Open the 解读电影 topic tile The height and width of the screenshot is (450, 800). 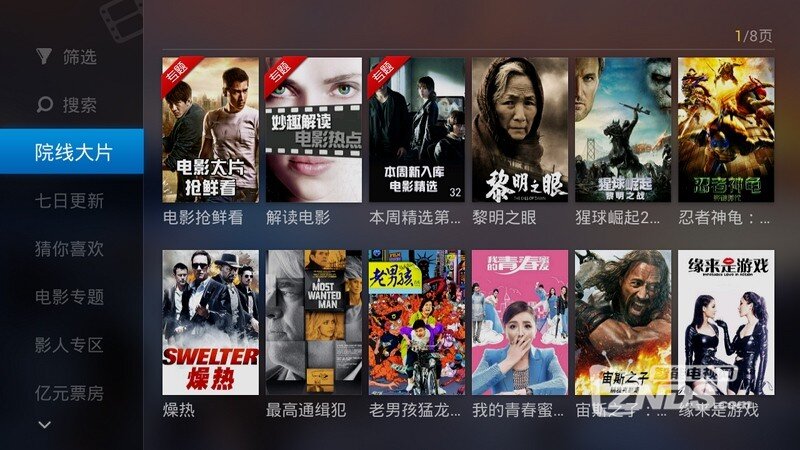[x=313, y=130]
